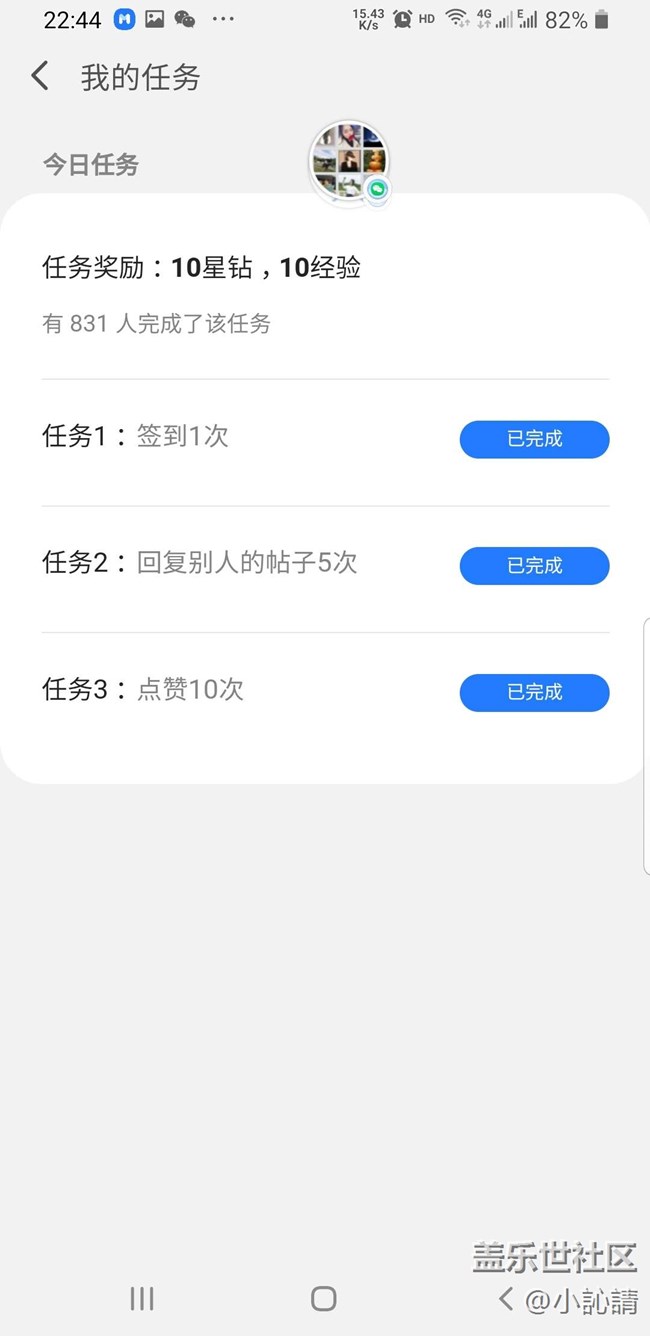The width and height of the screenshot is (650, 1336).
Task: Tap the 已完成 button for 任务3 点赞
Action: 534,692
